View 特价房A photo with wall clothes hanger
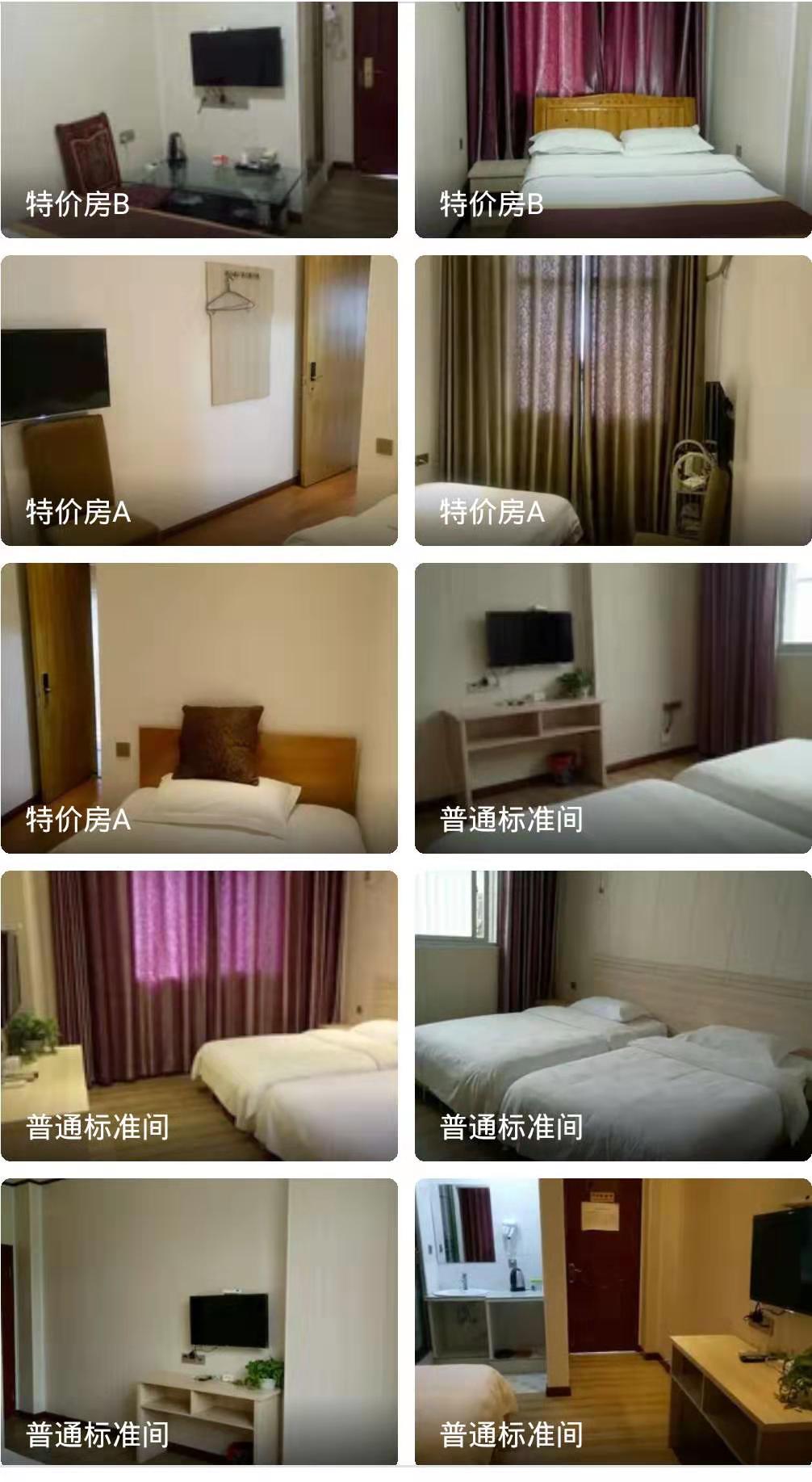Screen dimensions: 812x1482 coord(199,400)
